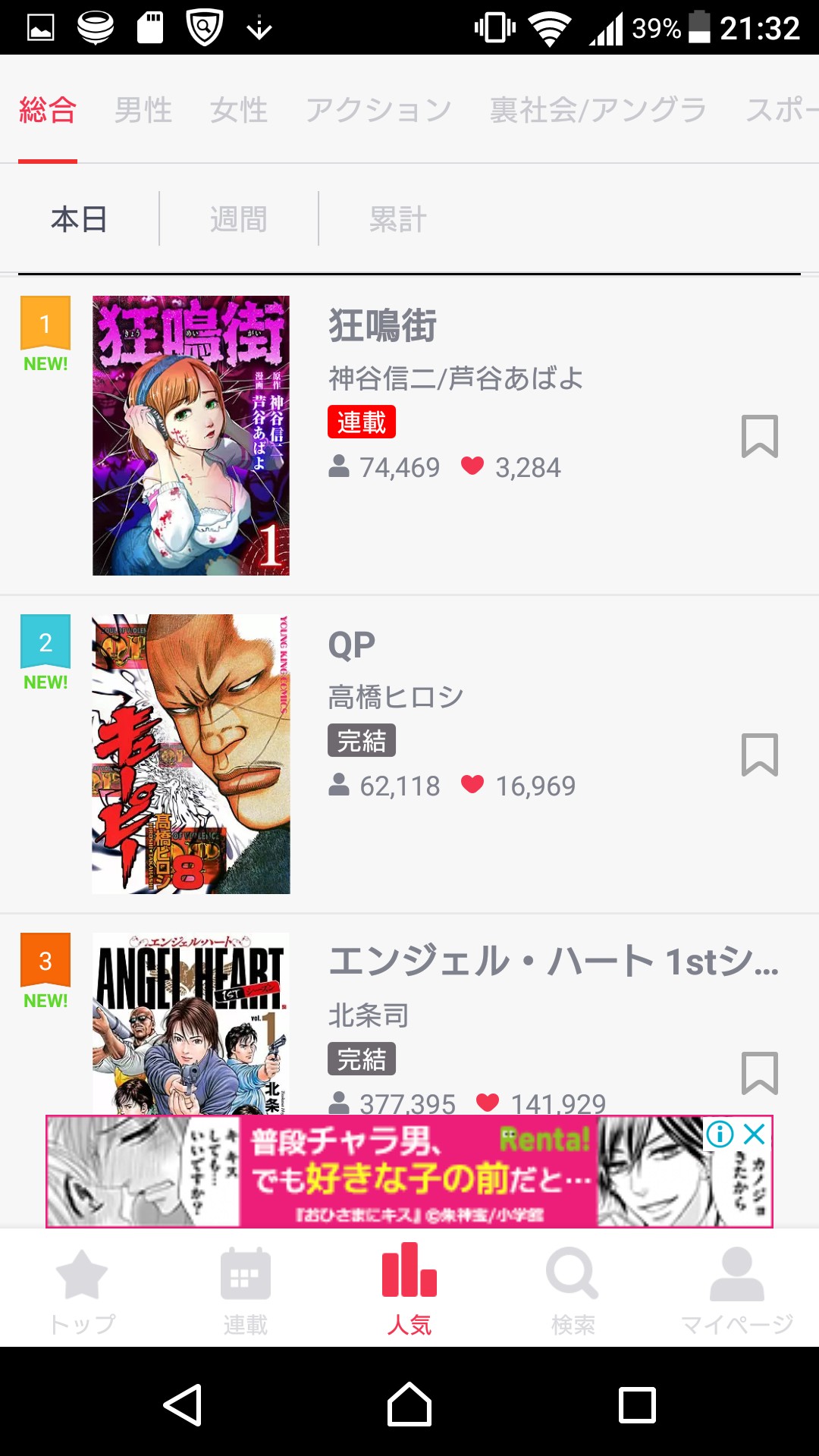Open the manga 狂鳴街
Viewport: 819px width, 1456px height.
click(382, 326)
